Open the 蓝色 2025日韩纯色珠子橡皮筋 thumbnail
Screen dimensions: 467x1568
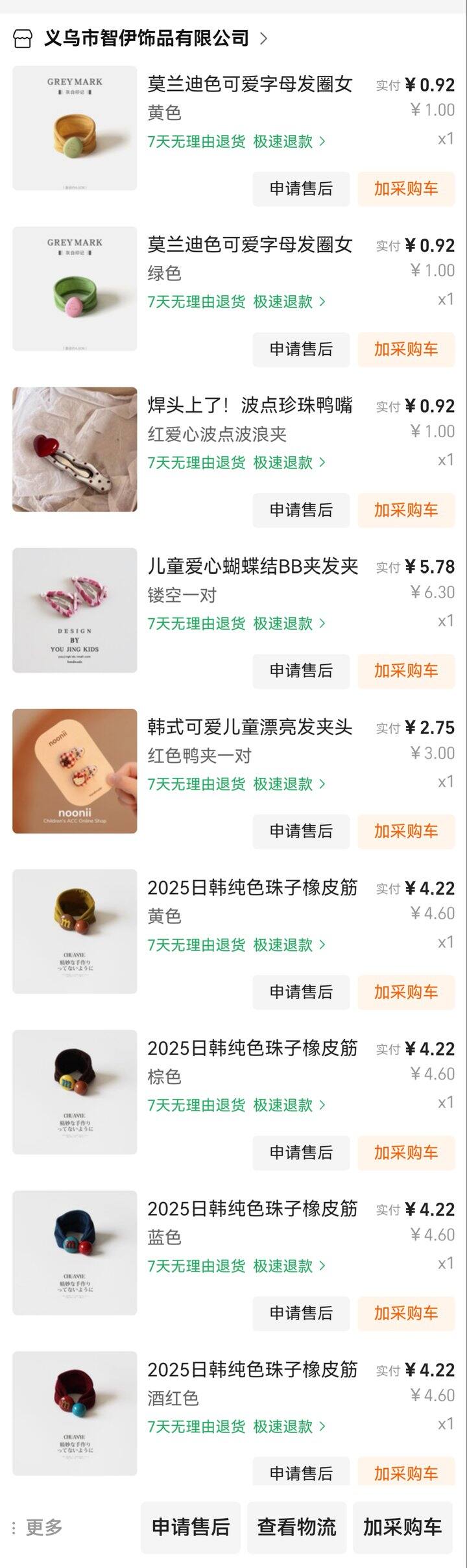(75, 1253)
